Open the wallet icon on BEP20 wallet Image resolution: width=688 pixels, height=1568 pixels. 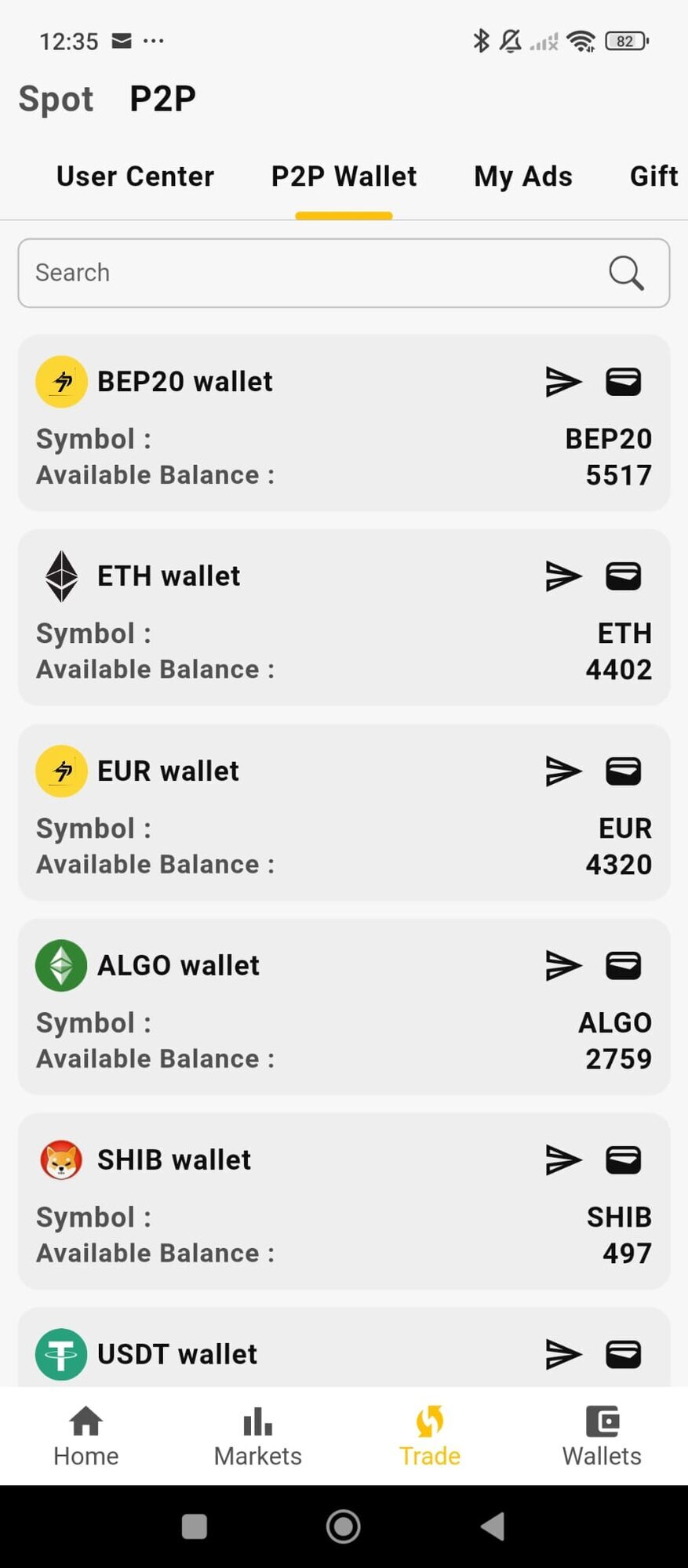click(x=624, y=382)
